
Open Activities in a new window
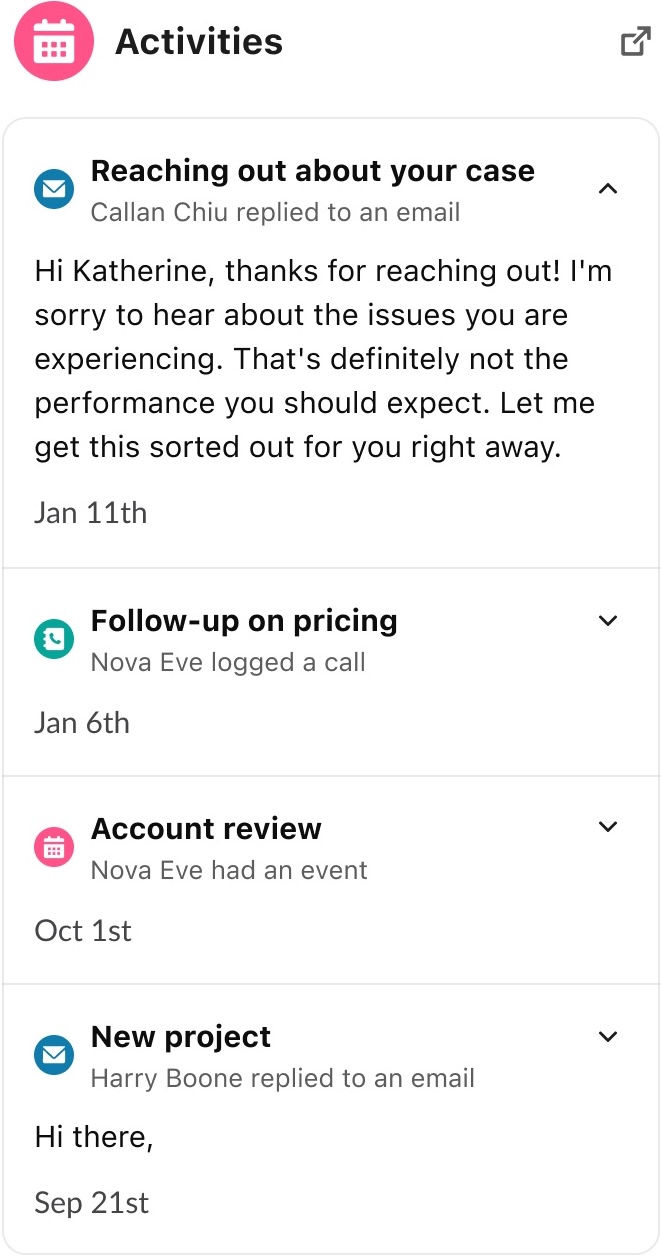coord(635,42)
